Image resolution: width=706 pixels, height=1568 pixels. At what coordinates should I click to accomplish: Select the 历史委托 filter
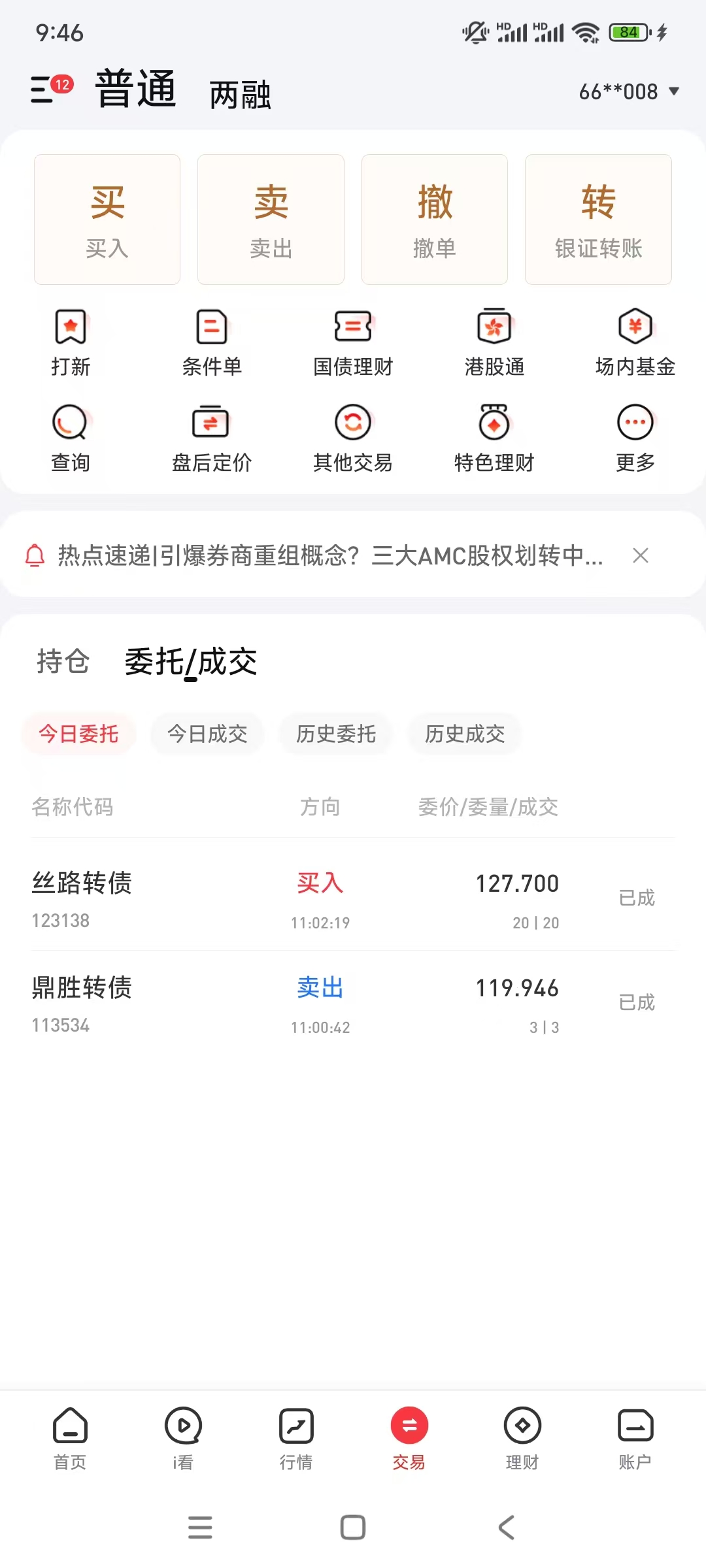tap(335, 734)
